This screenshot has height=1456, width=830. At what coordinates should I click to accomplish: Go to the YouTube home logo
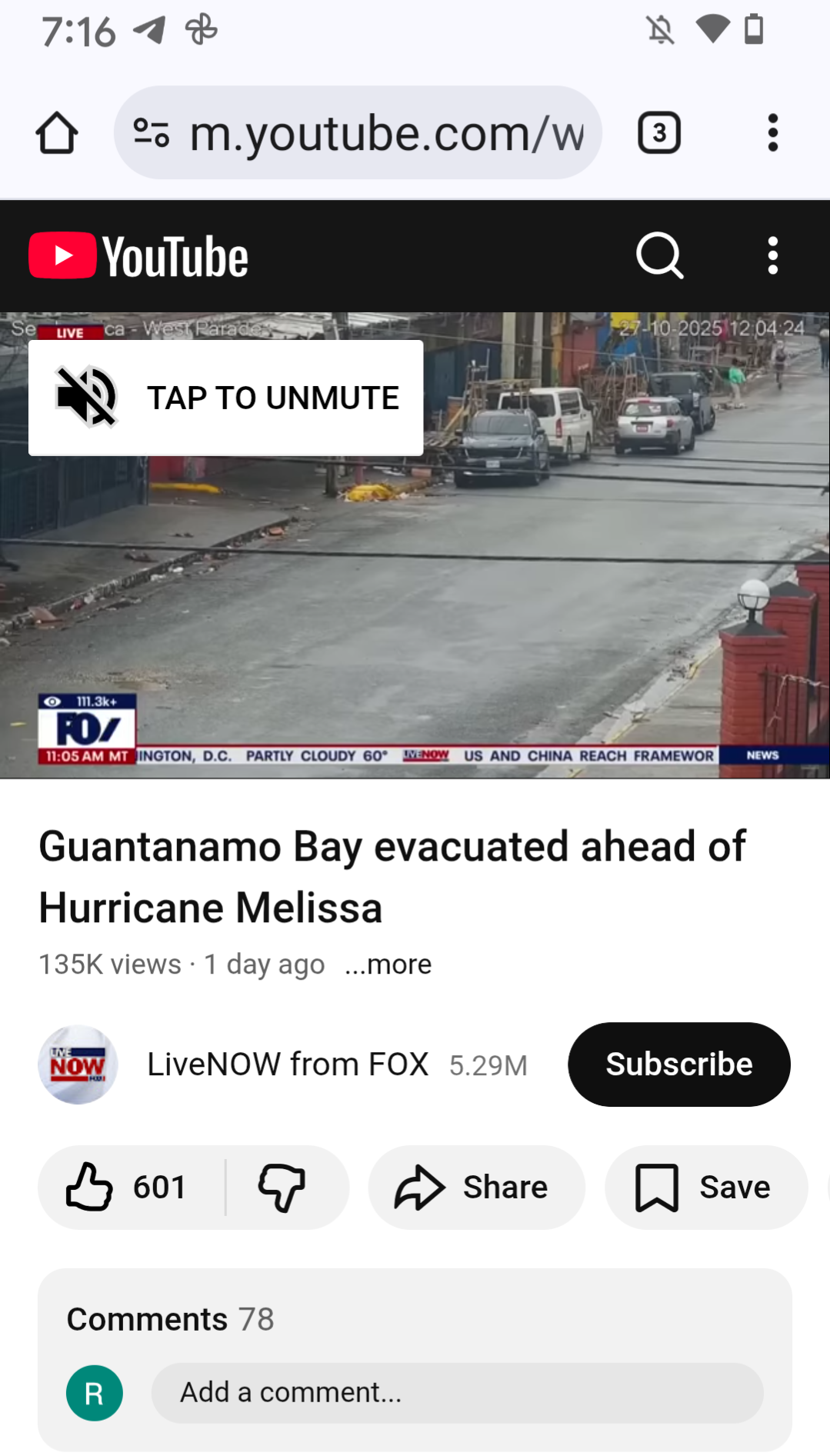click(139, 256)
